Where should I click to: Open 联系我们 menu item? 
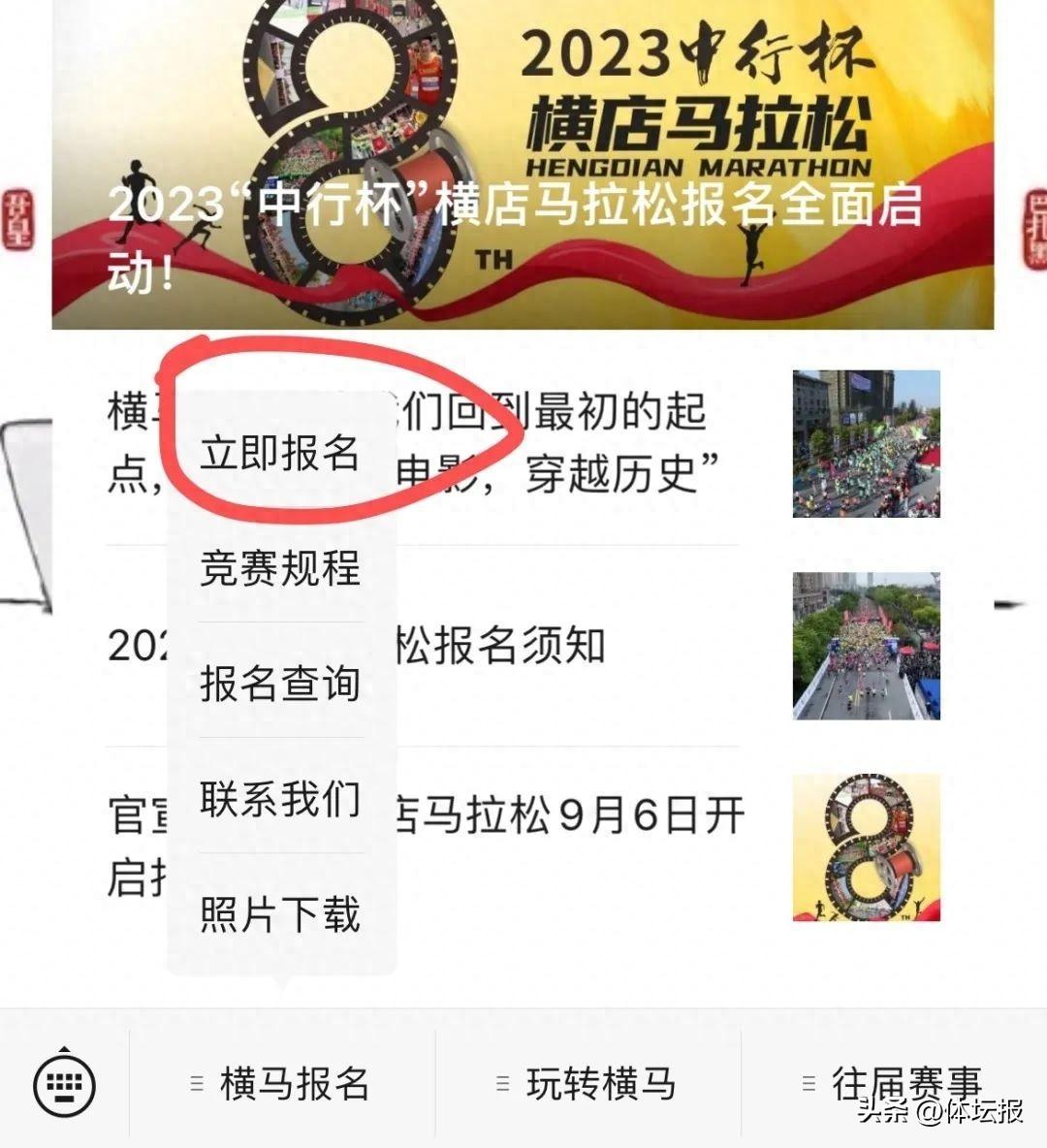pos(280,800)
